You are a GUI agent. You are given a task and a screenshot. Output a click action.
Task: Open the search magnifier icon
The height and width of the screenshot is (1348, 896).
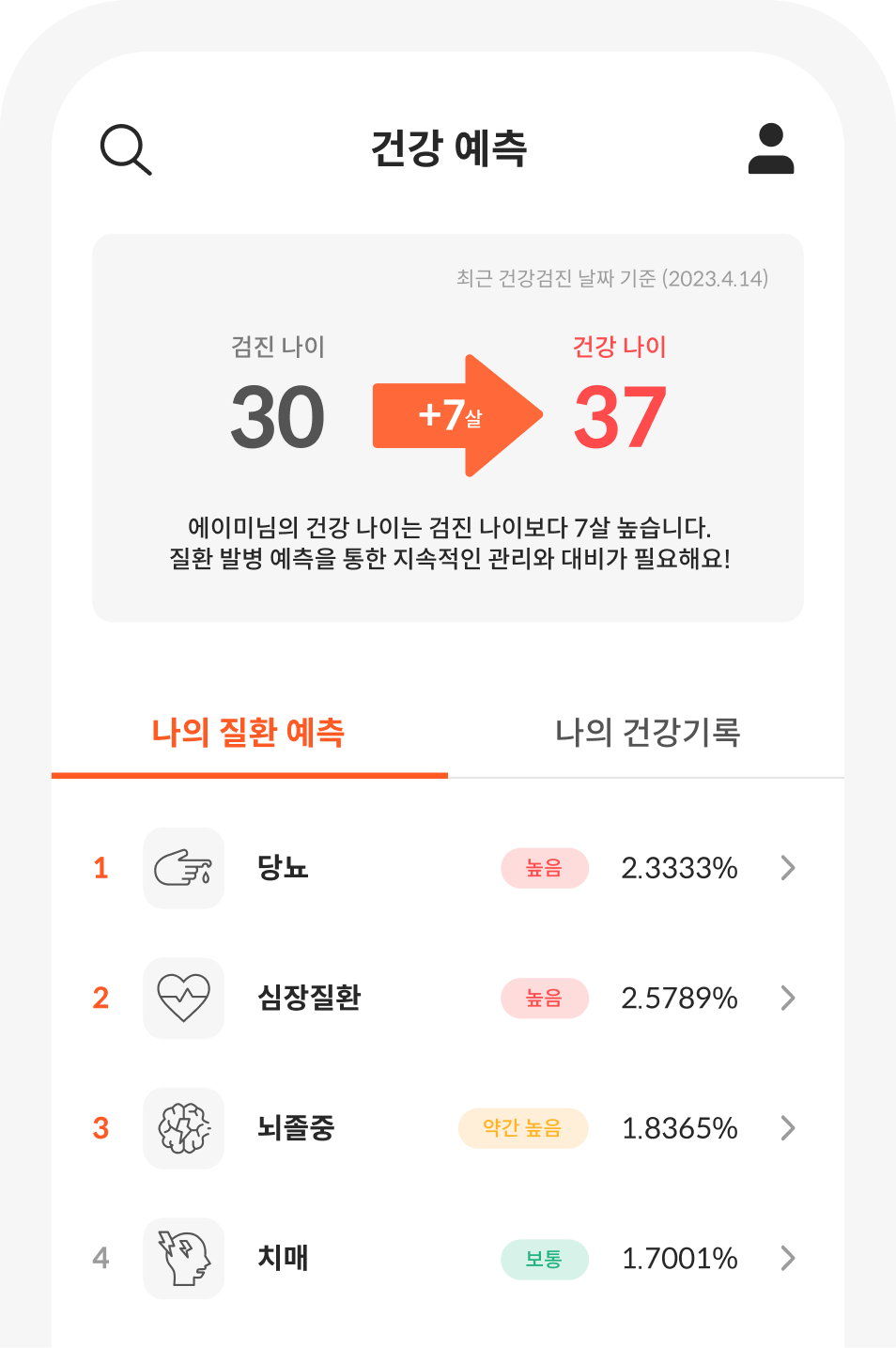126,149
